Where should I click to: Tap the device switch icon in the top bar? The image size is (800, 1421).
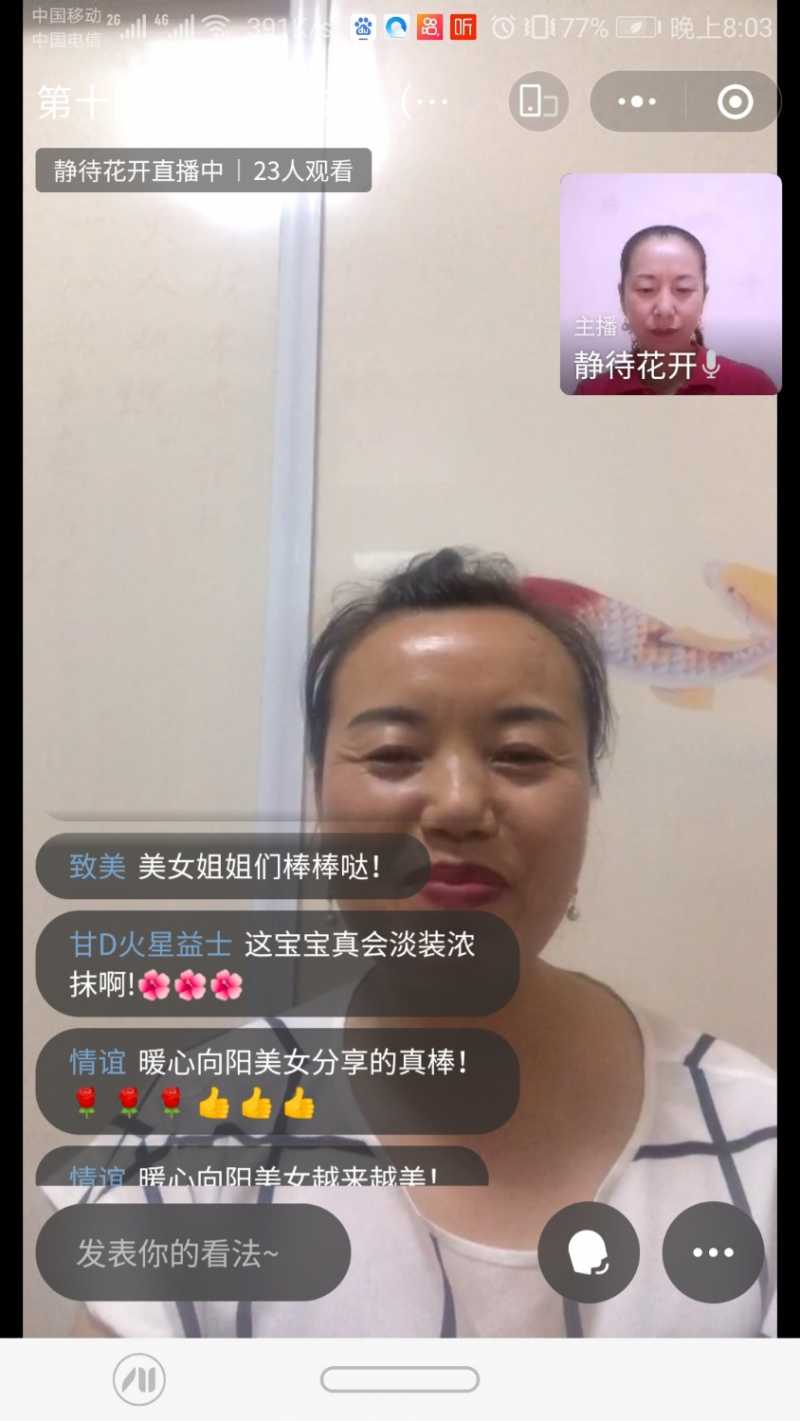click(x=538, y=101)
